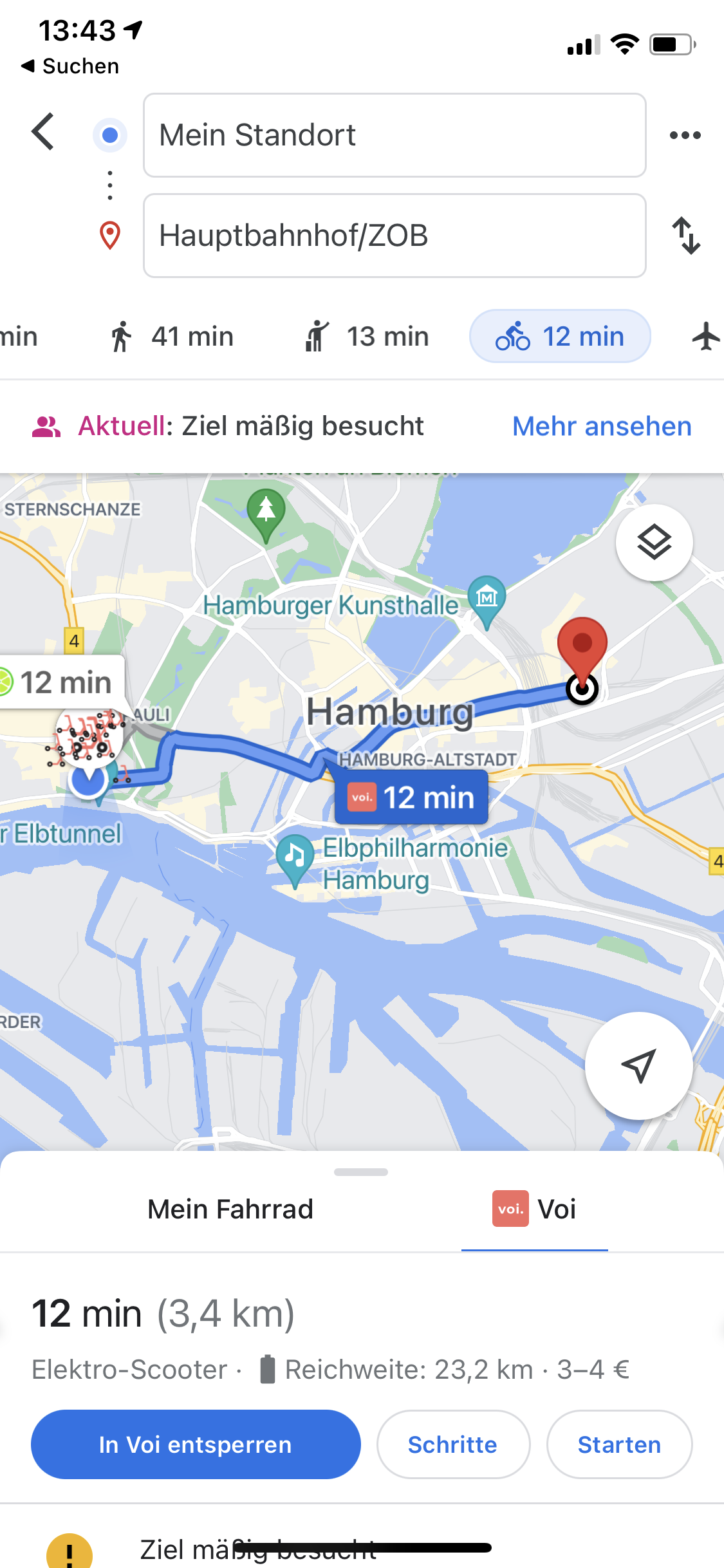
Task: Open the three-dot options menu
Action: tap(685, 135)
